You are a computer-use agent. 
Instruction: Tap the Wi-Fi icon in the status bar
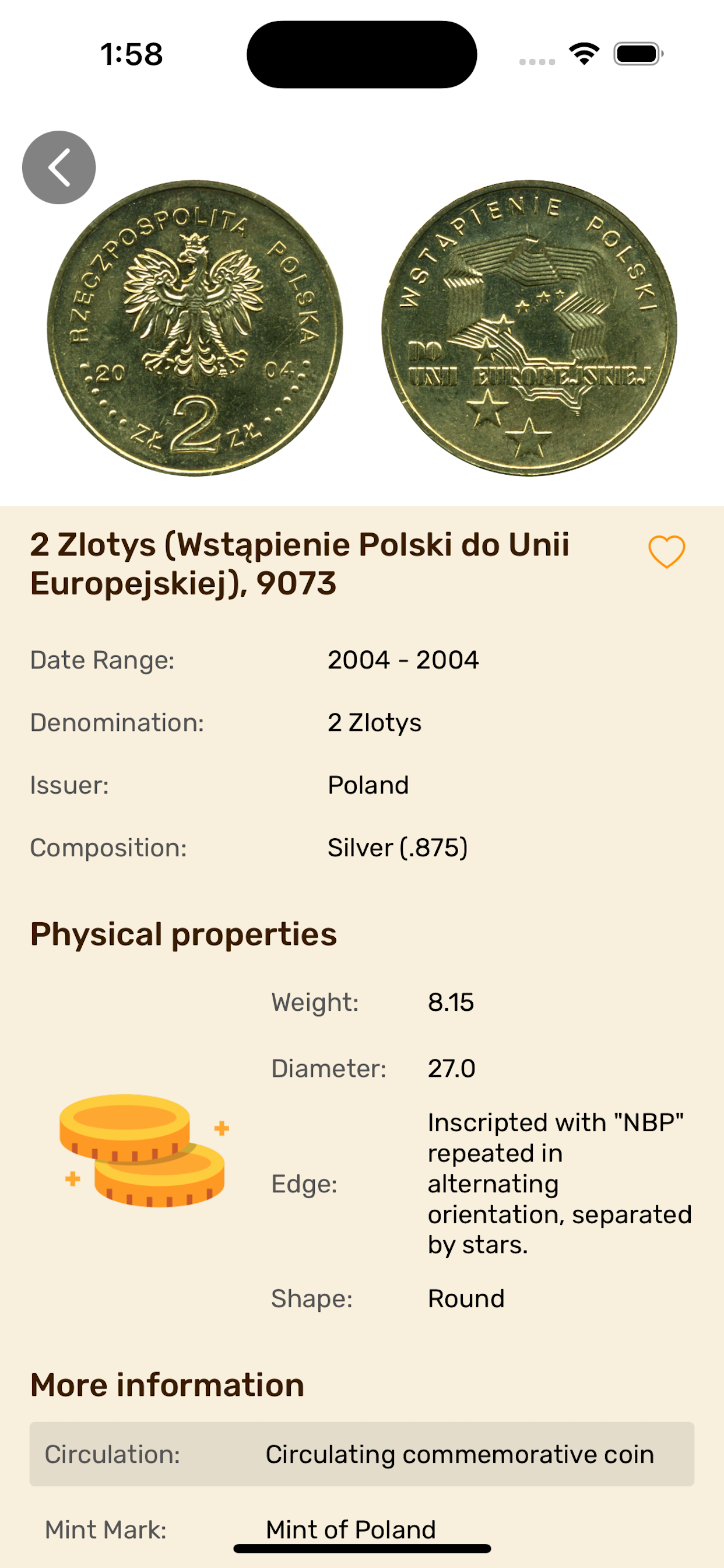point(585,55)
